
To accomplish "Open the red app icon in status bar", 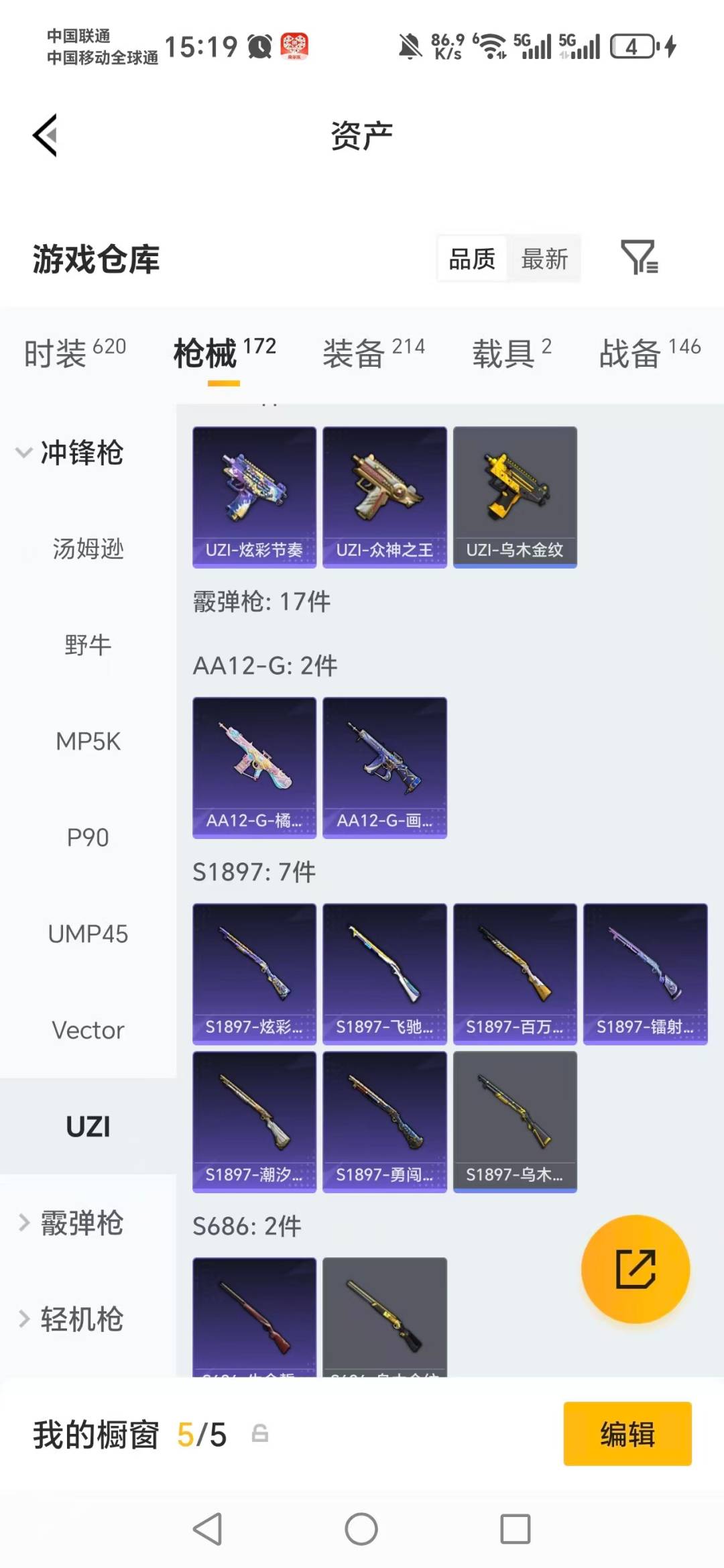I will point(295,46).
